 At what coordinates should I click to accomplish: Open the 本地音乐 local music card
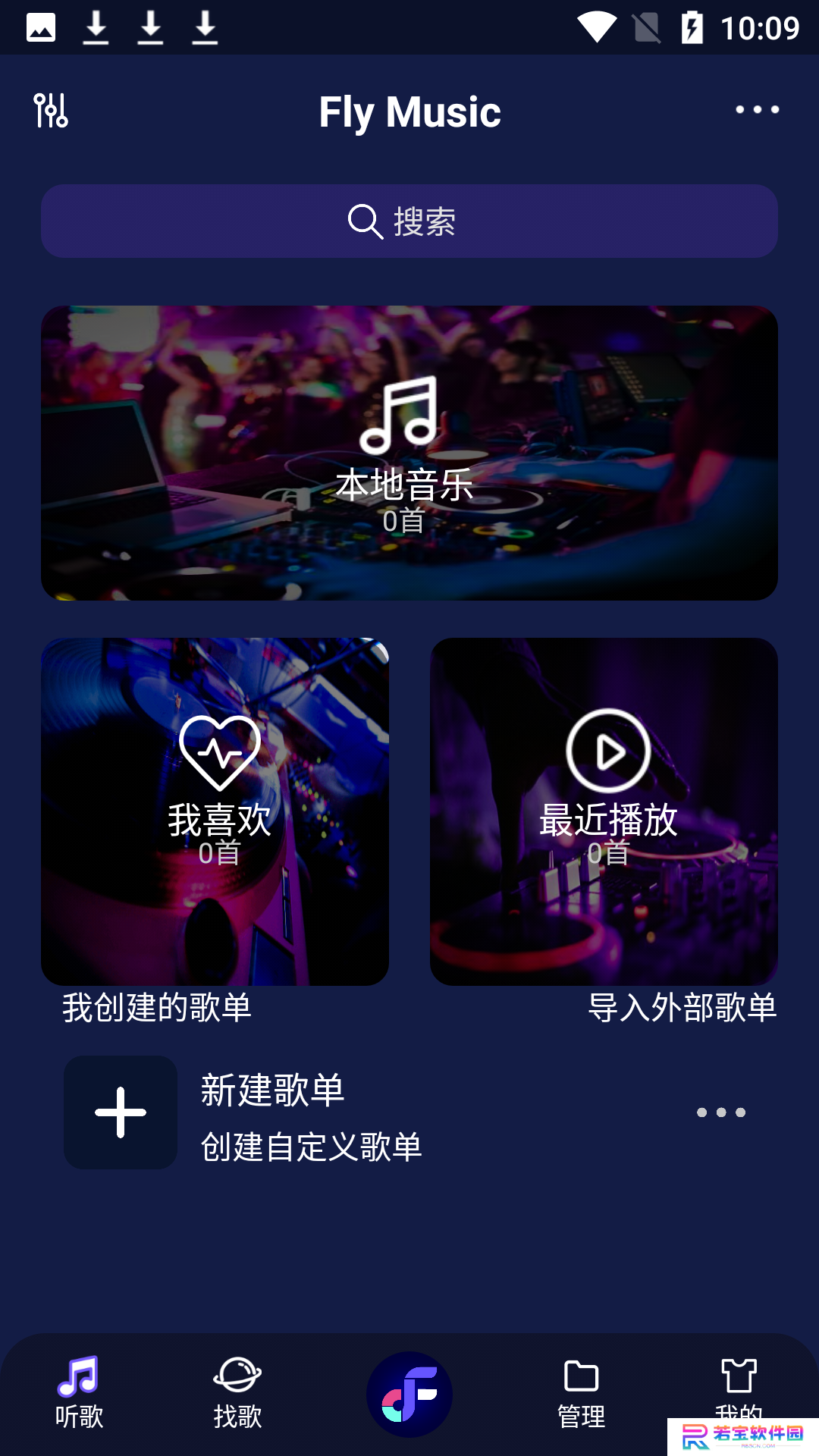tap(409, 453)
